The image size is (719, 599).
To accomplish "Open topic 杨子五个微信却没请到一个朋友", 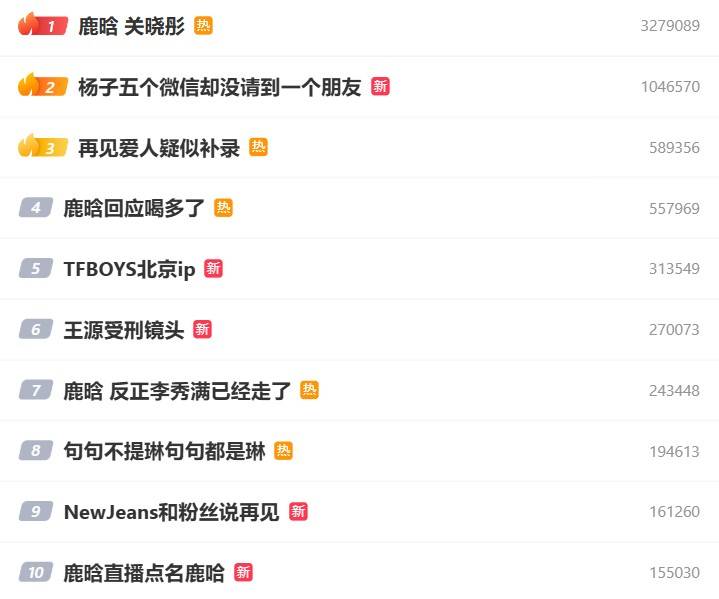I will coord(220,87).
